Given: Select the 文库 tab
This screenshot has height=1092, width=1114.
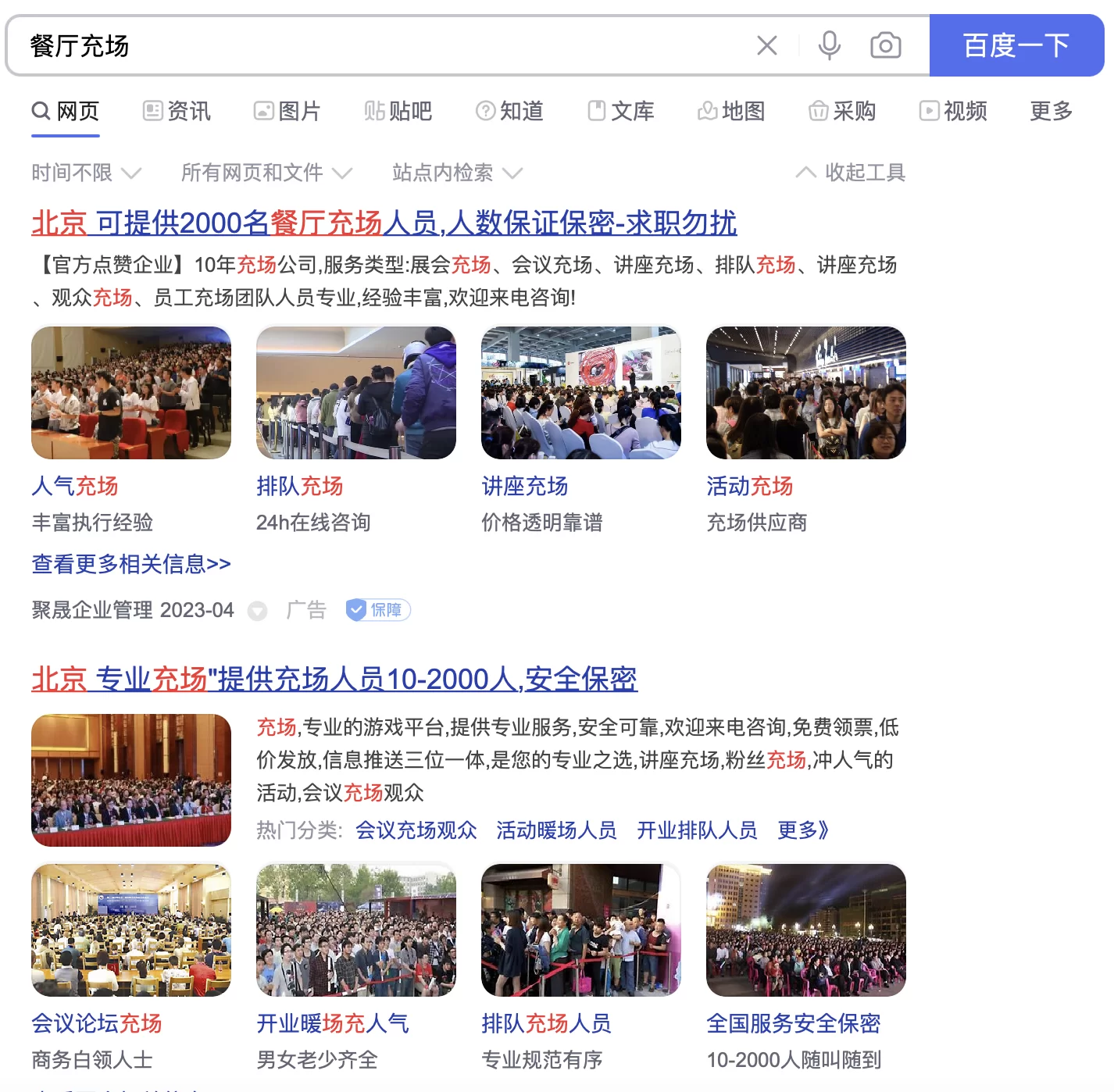Looking at the screenshot, I should [x=621, y=112].
